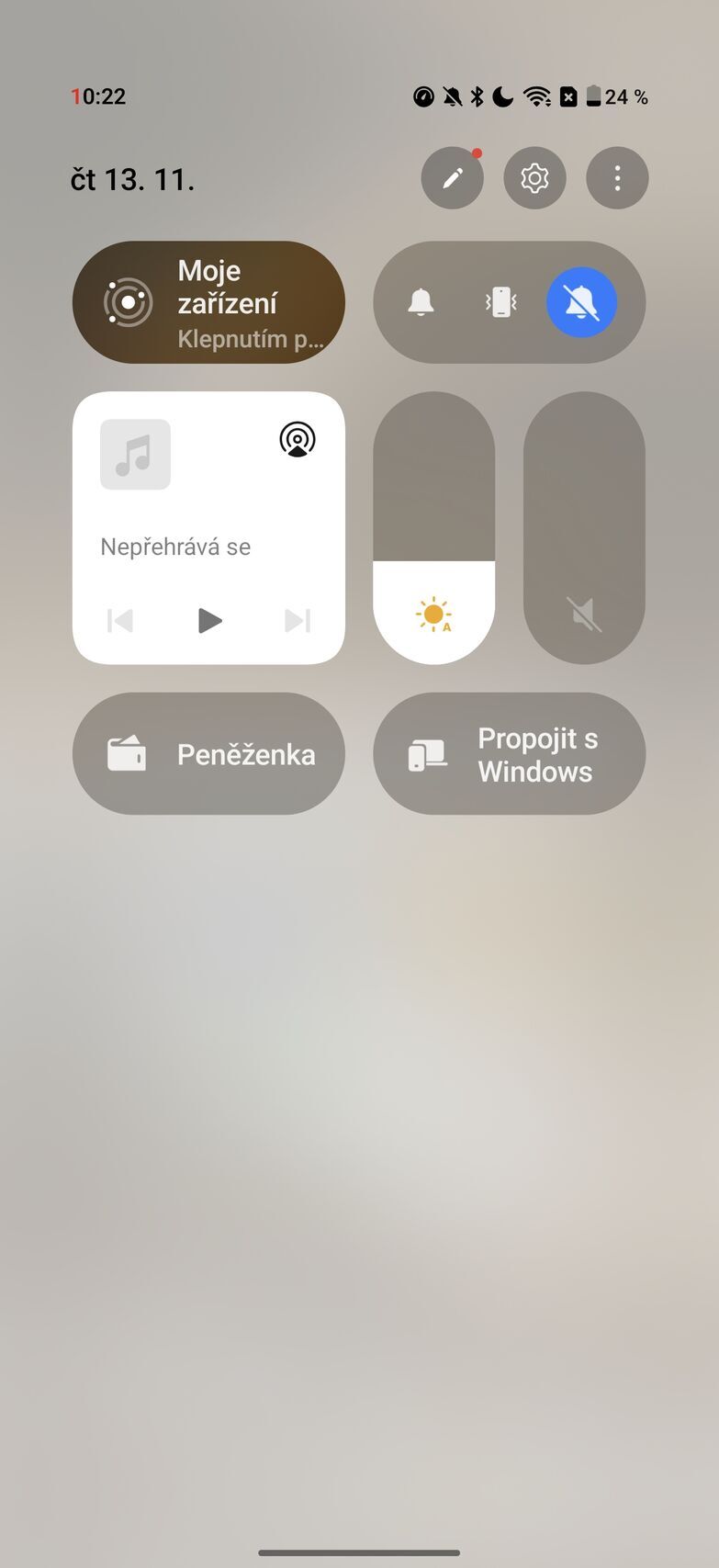719x1568 pixels.
Task: Skip to the next track
Action: 298,621
